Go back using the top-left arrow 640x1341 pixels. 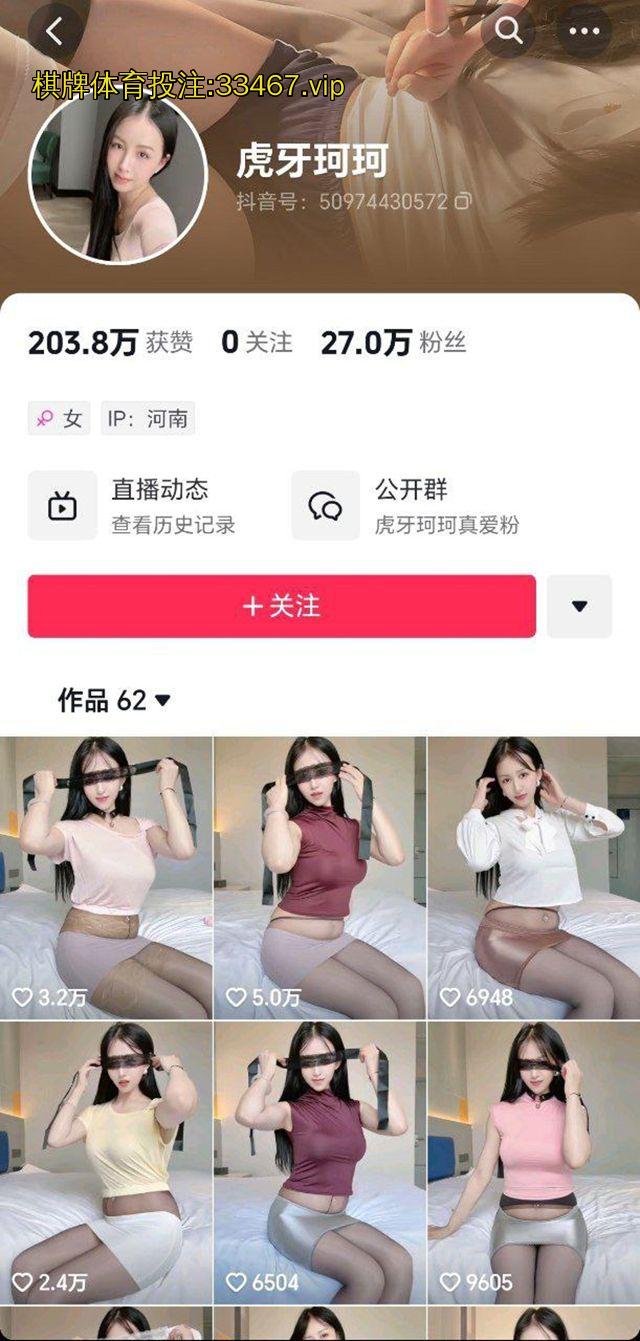[55, 31]
